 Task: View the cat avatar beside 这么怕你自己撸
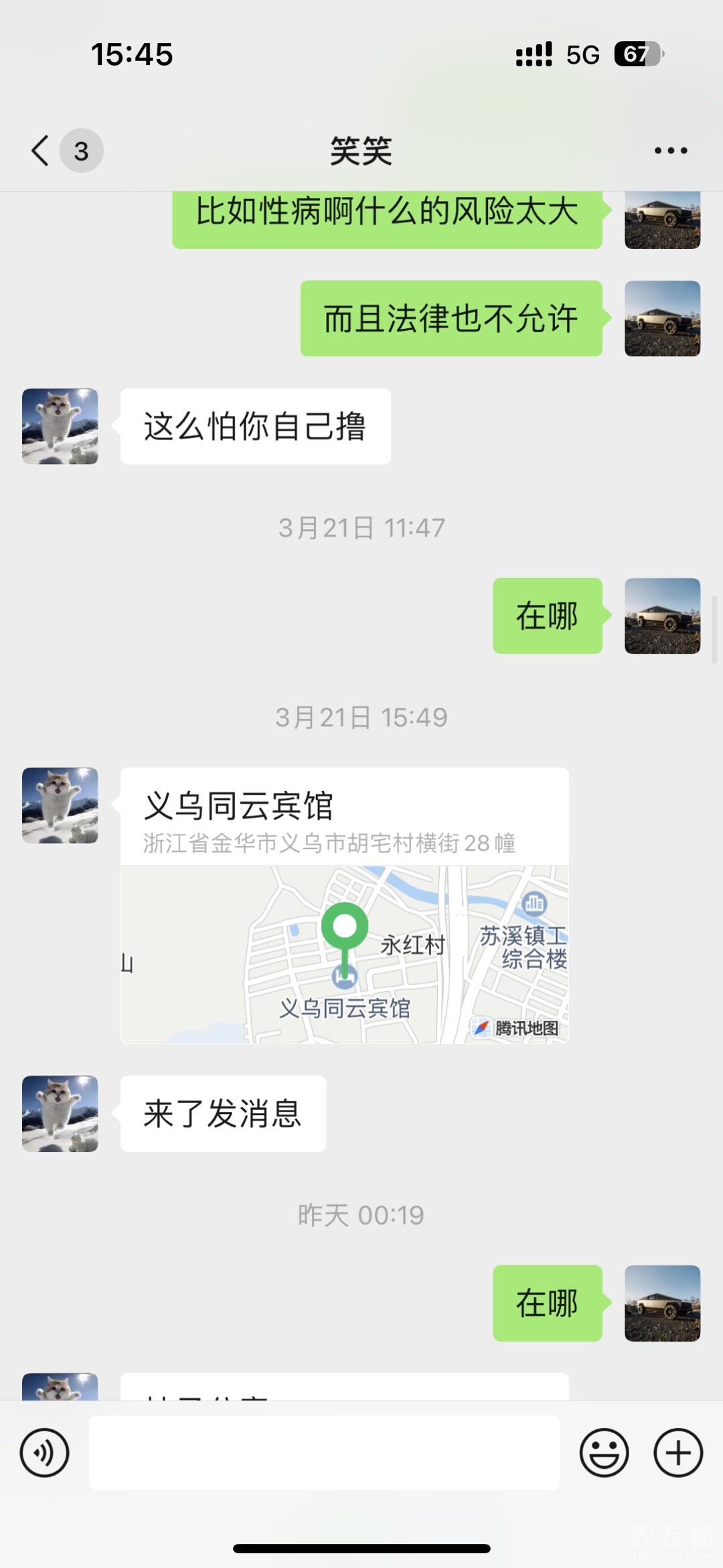click(x=60, y=427)
